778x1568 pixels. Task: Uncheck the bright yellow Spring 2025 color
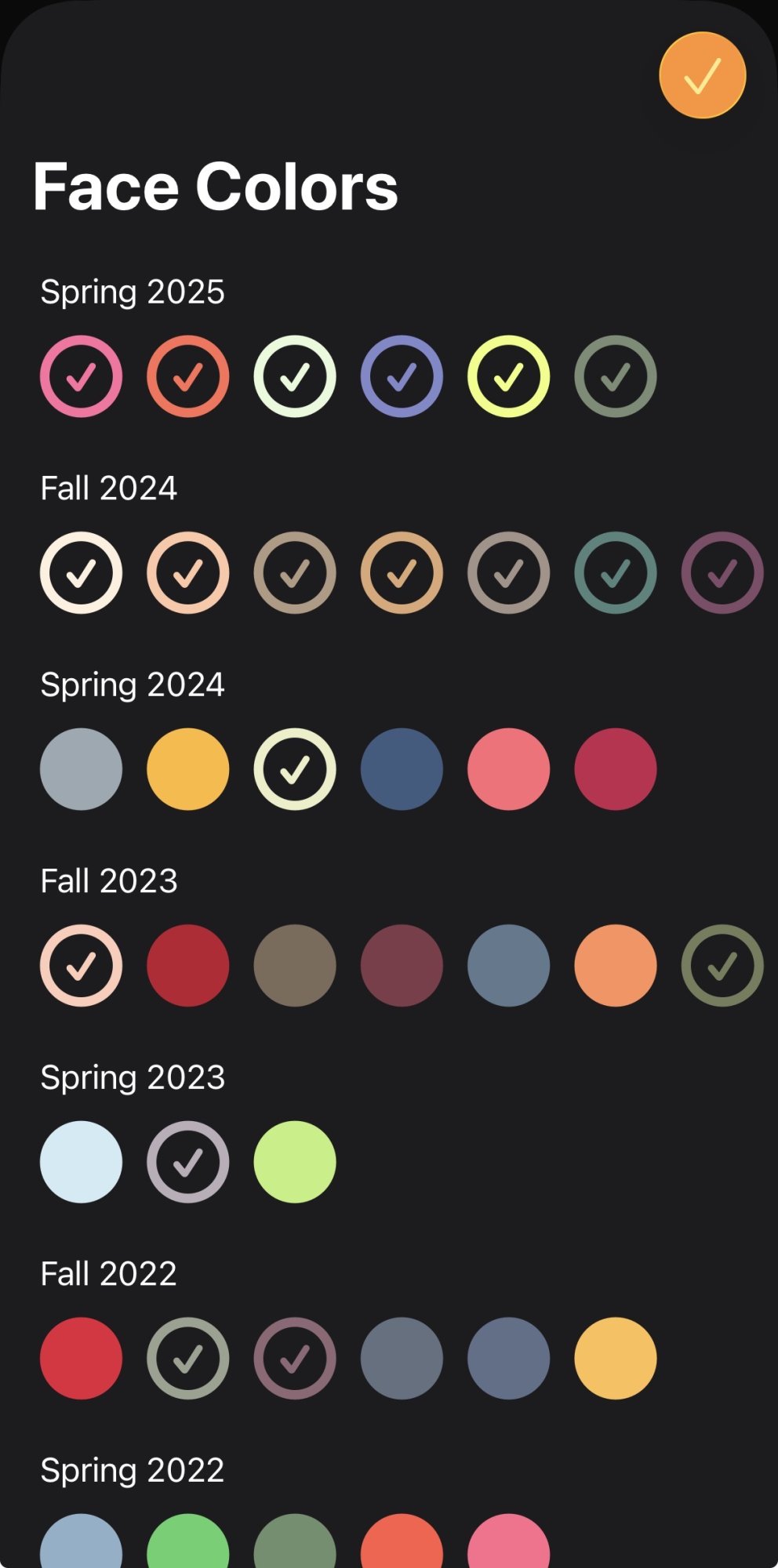pyautogui.click(x=508, y=376)
